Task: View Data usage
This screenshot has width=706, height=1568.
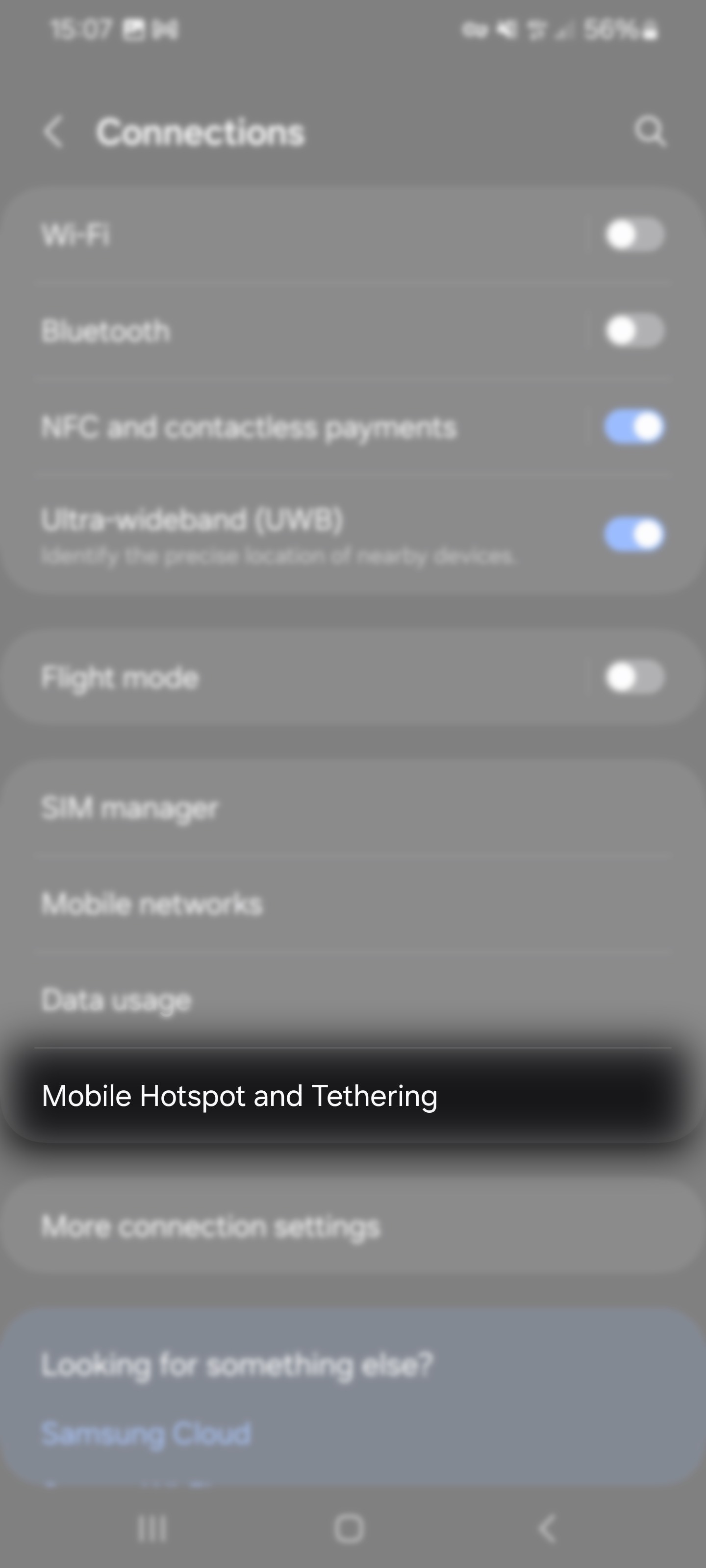Action: pos(116,1000)
